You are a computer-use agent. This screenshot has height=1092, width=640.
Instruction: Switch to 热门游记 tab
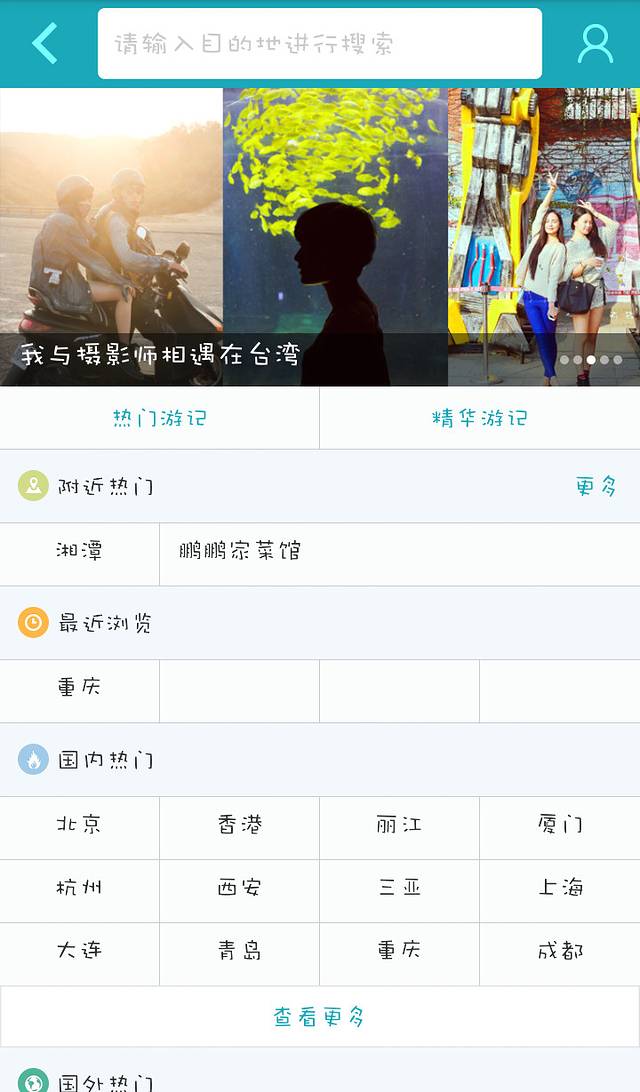point(160,418)
